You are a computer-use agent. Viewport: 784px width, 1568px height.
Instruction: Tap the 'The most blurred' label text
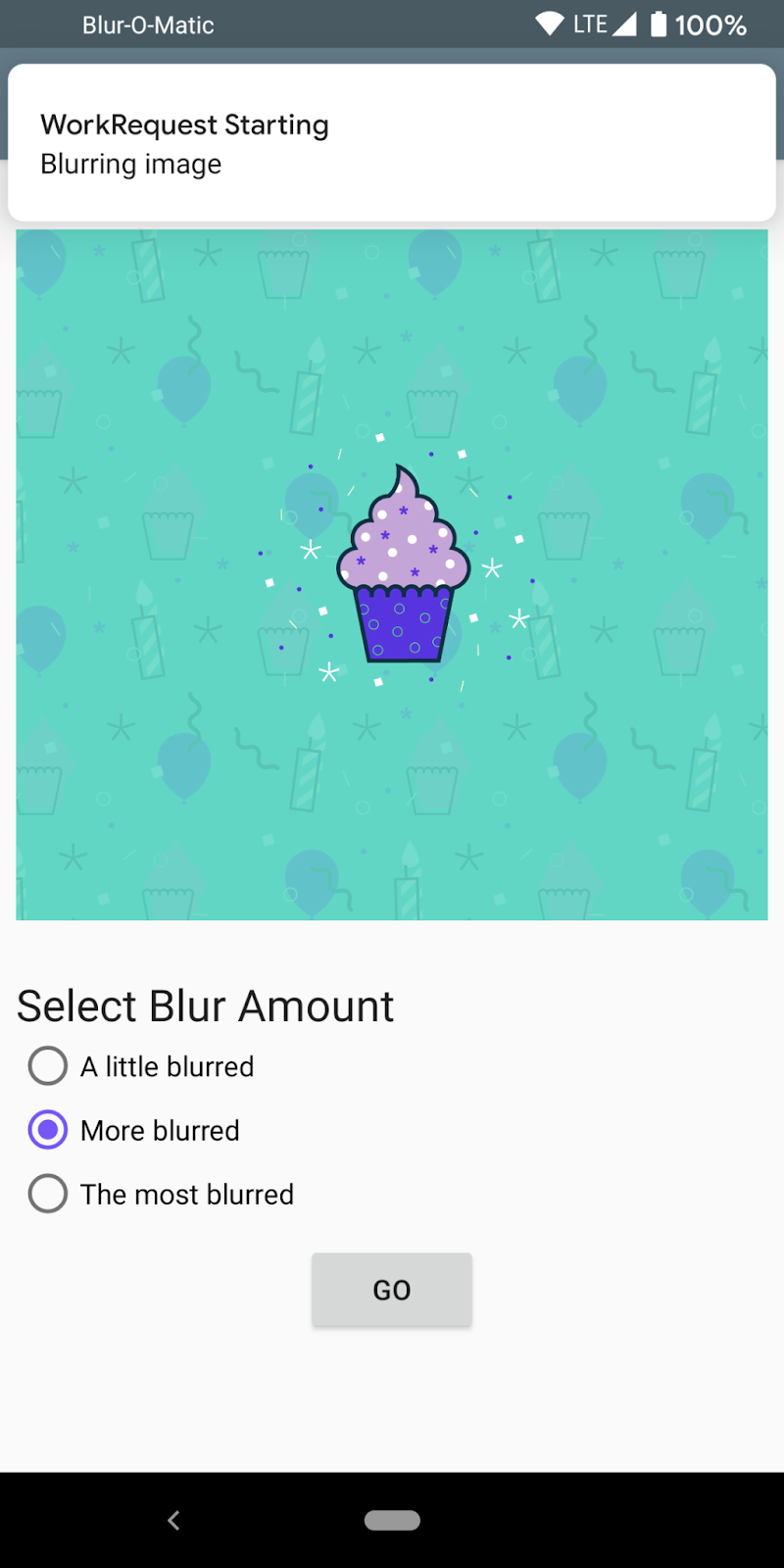pyautogui.click(x=187, y=1194)
